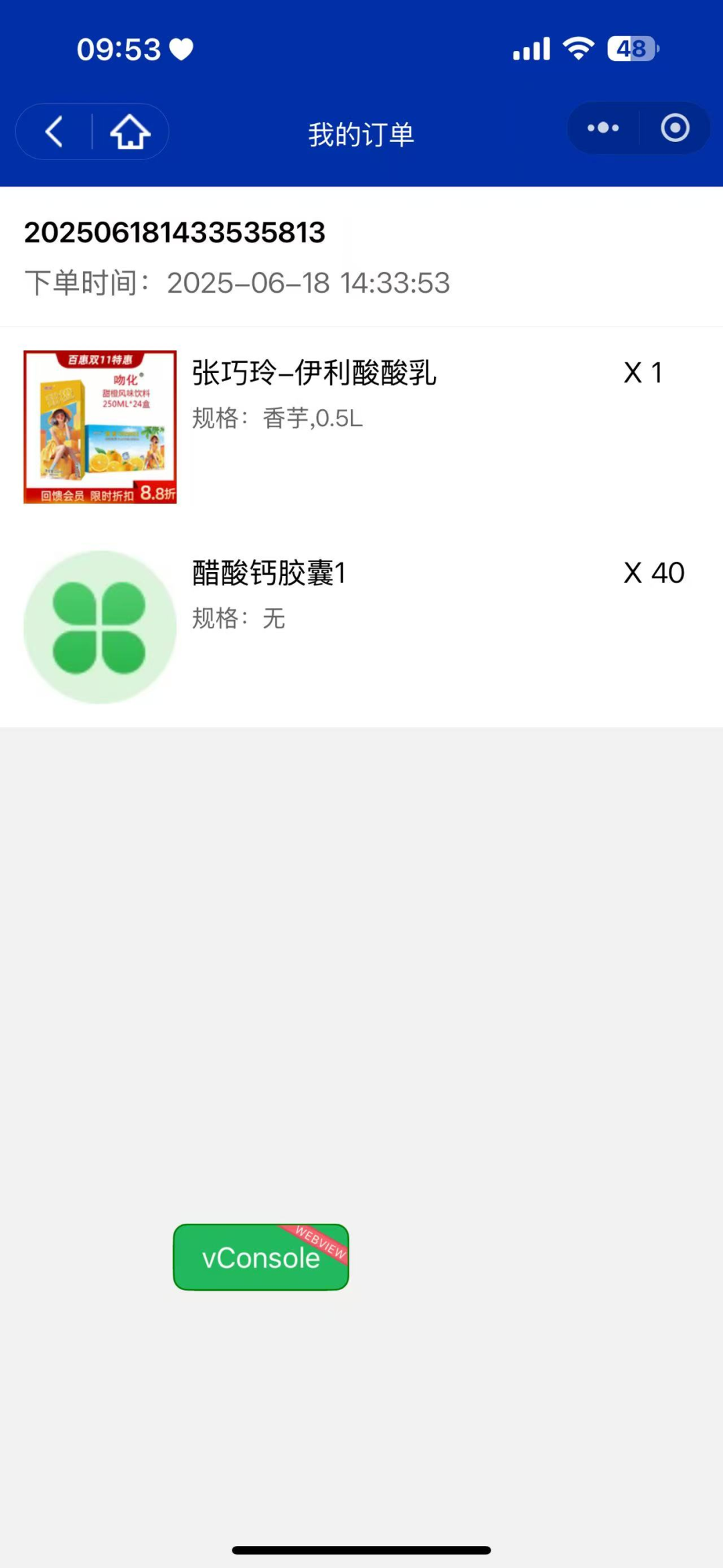Tap the 我的订单 title text
The height and width of the screenshot is (1568, 723).
[361, 133]
